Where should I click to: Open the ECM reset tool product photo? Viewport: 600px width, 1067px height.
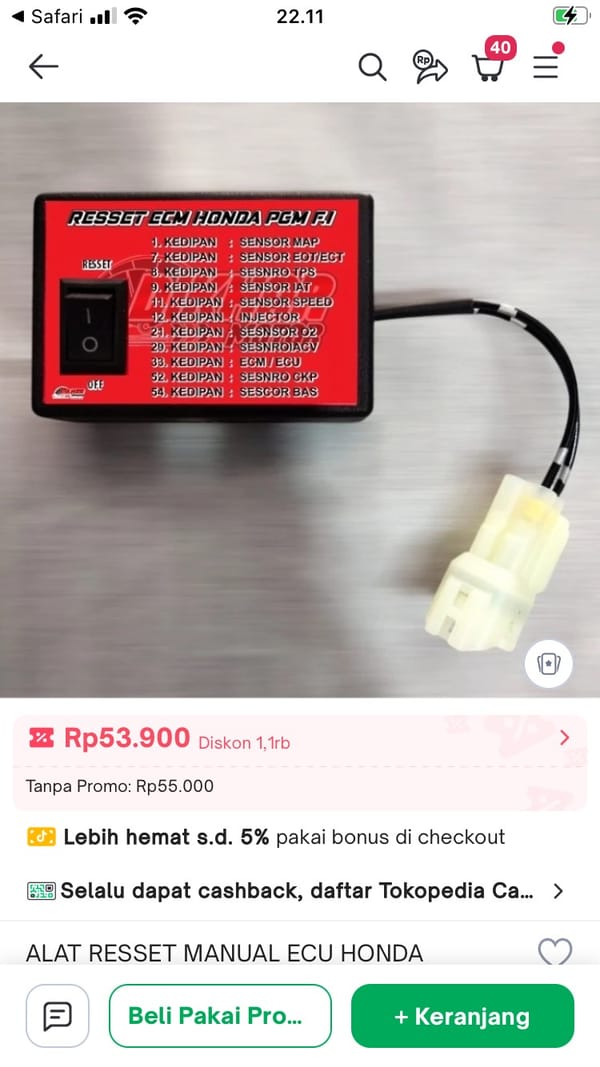(300, 400)
